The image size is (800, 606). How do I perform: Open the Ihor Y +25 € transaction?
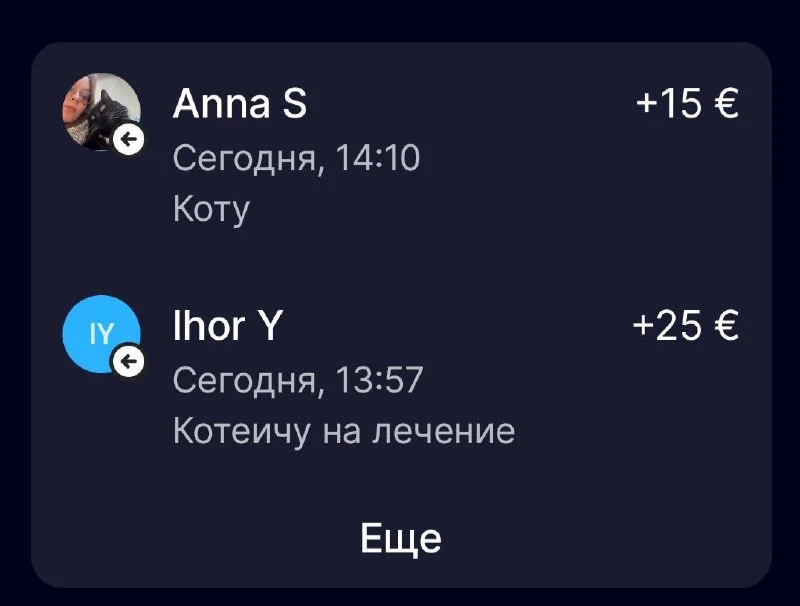[400, 378]
